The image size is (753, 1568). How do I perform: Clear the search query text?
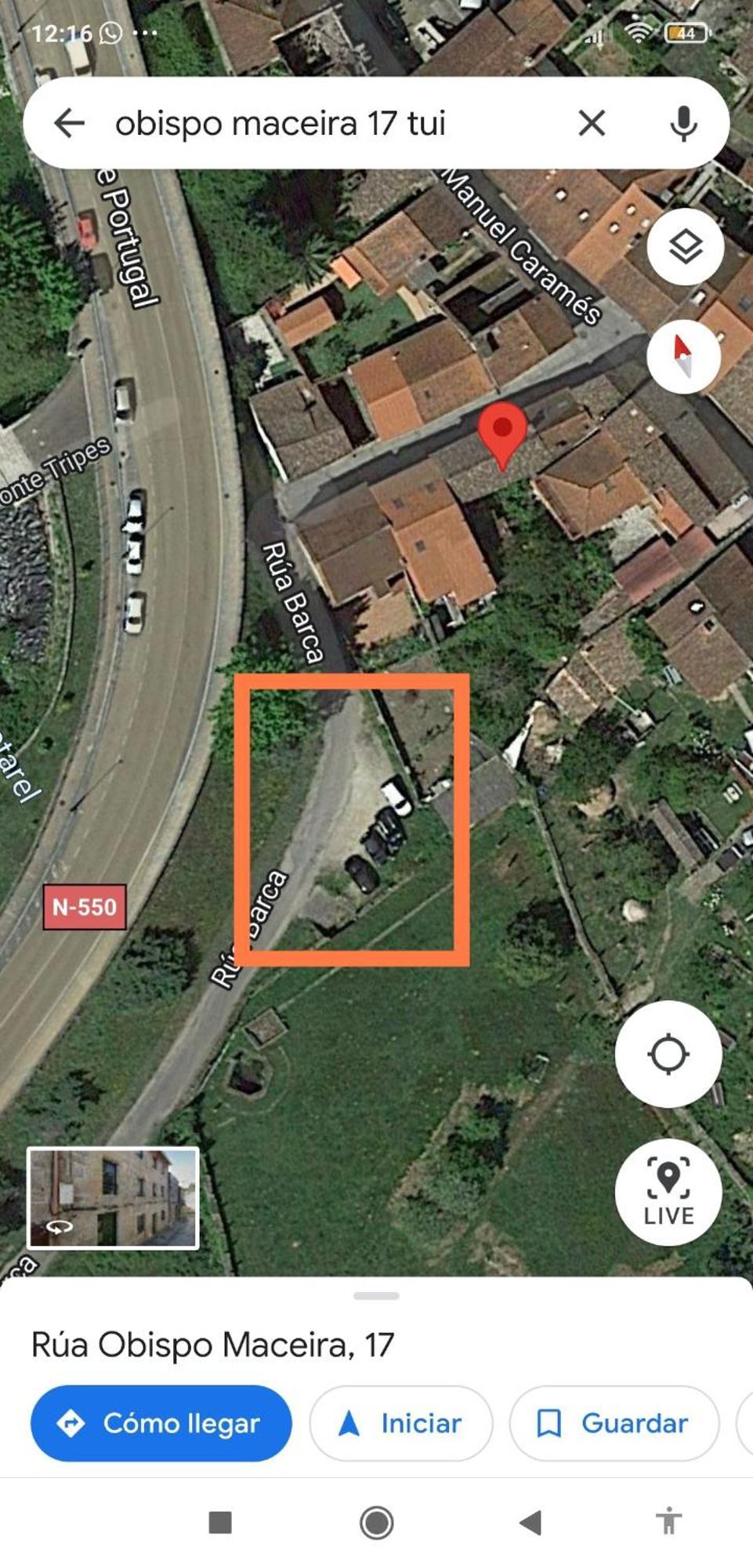click(x=592, y=123)
